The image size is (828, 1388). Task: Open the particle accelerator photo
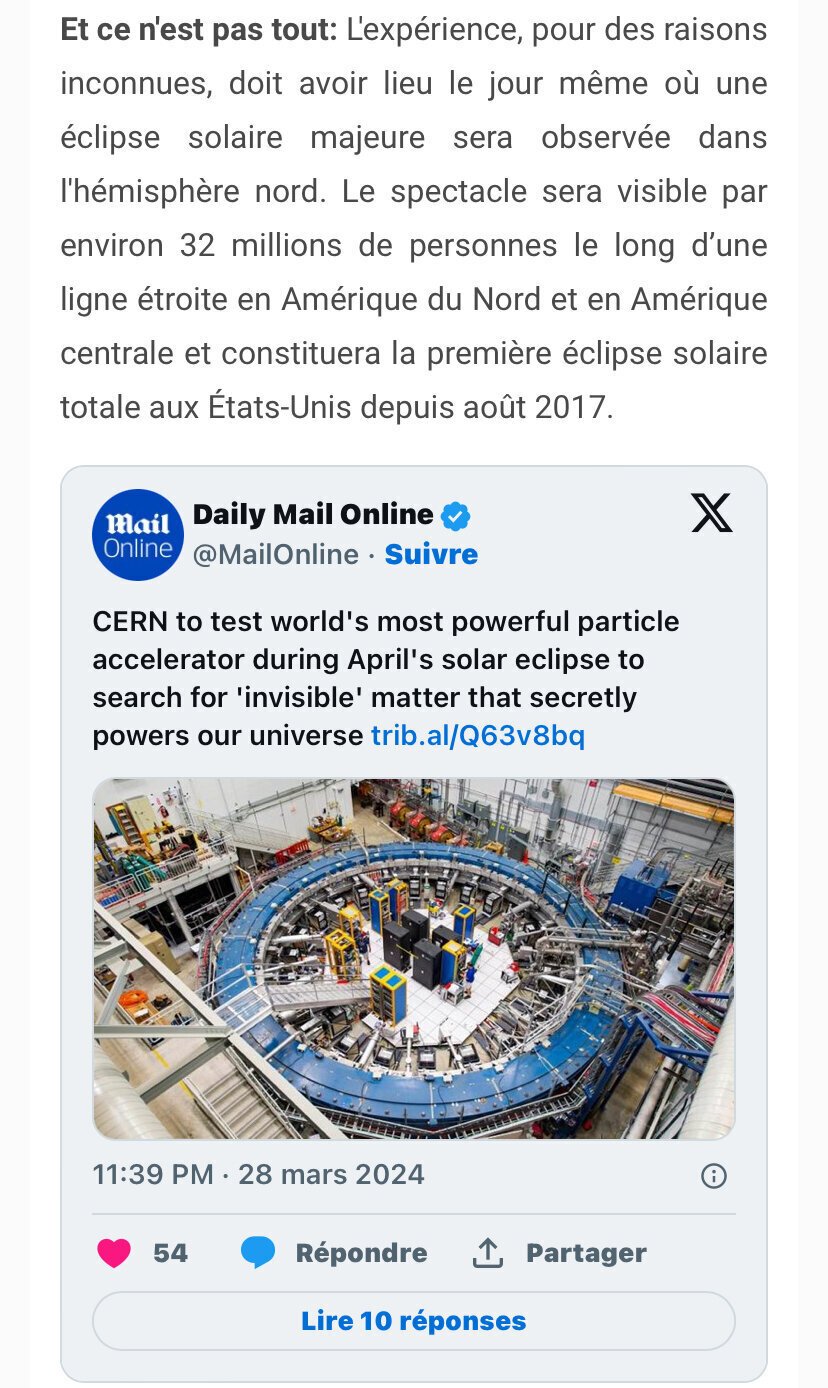(x=413, y=958)
